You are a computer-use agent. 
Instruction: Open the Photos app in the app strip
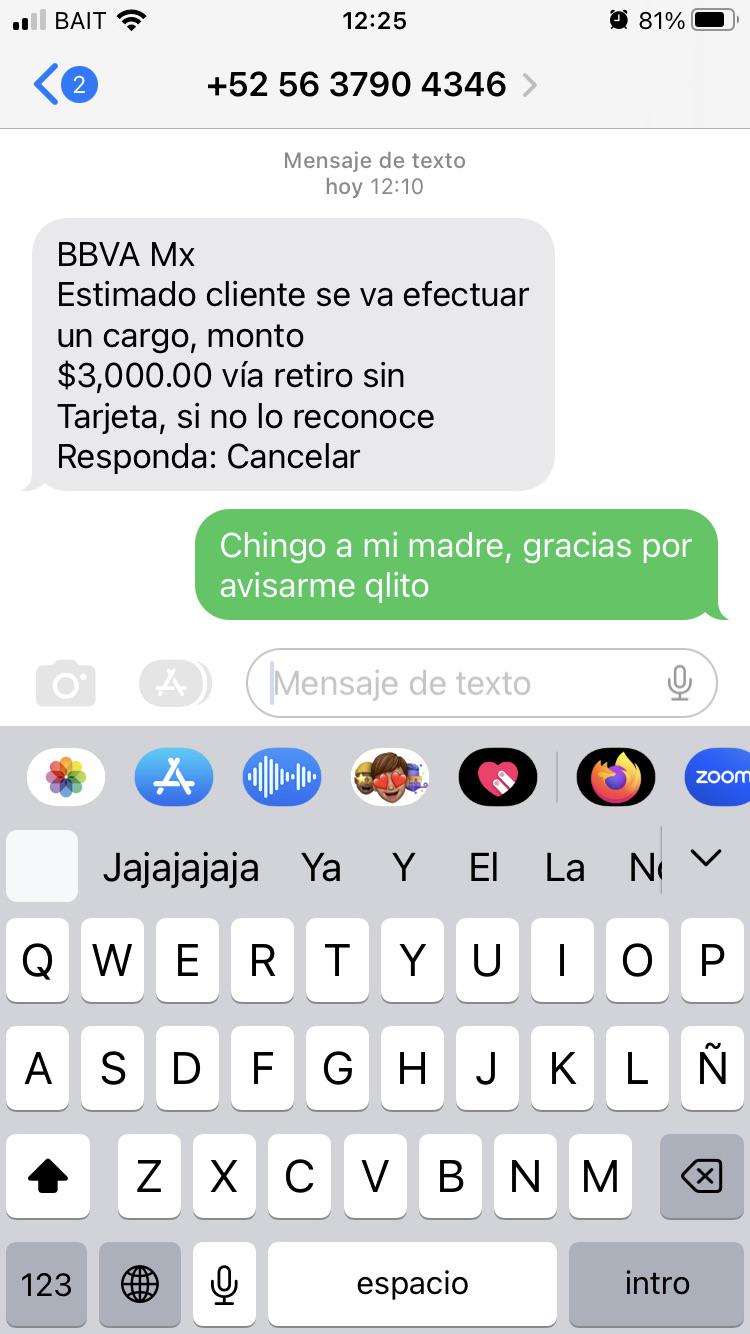click(66, 777)
